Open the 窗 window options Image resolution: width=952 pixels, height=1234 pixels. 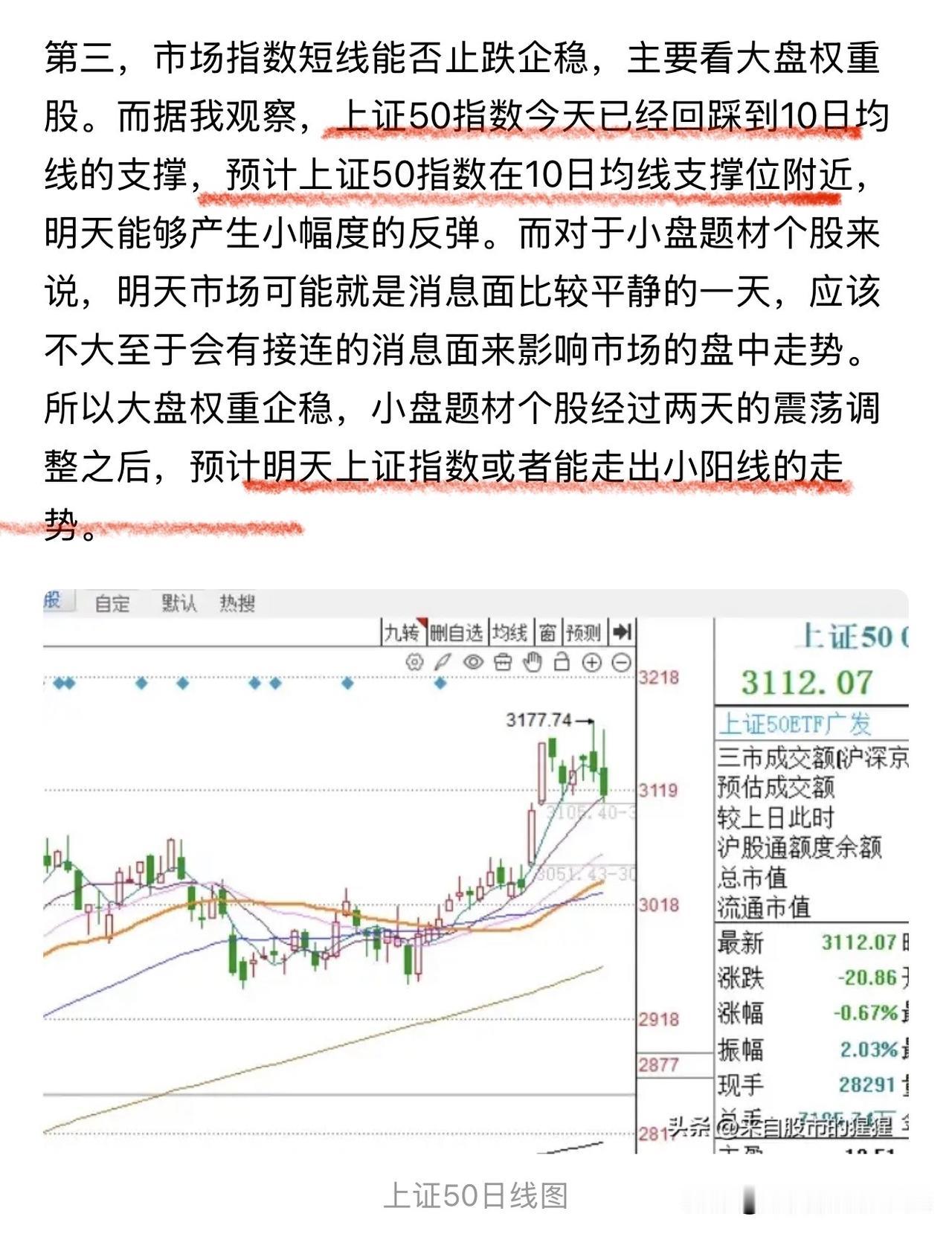point(548,632)
